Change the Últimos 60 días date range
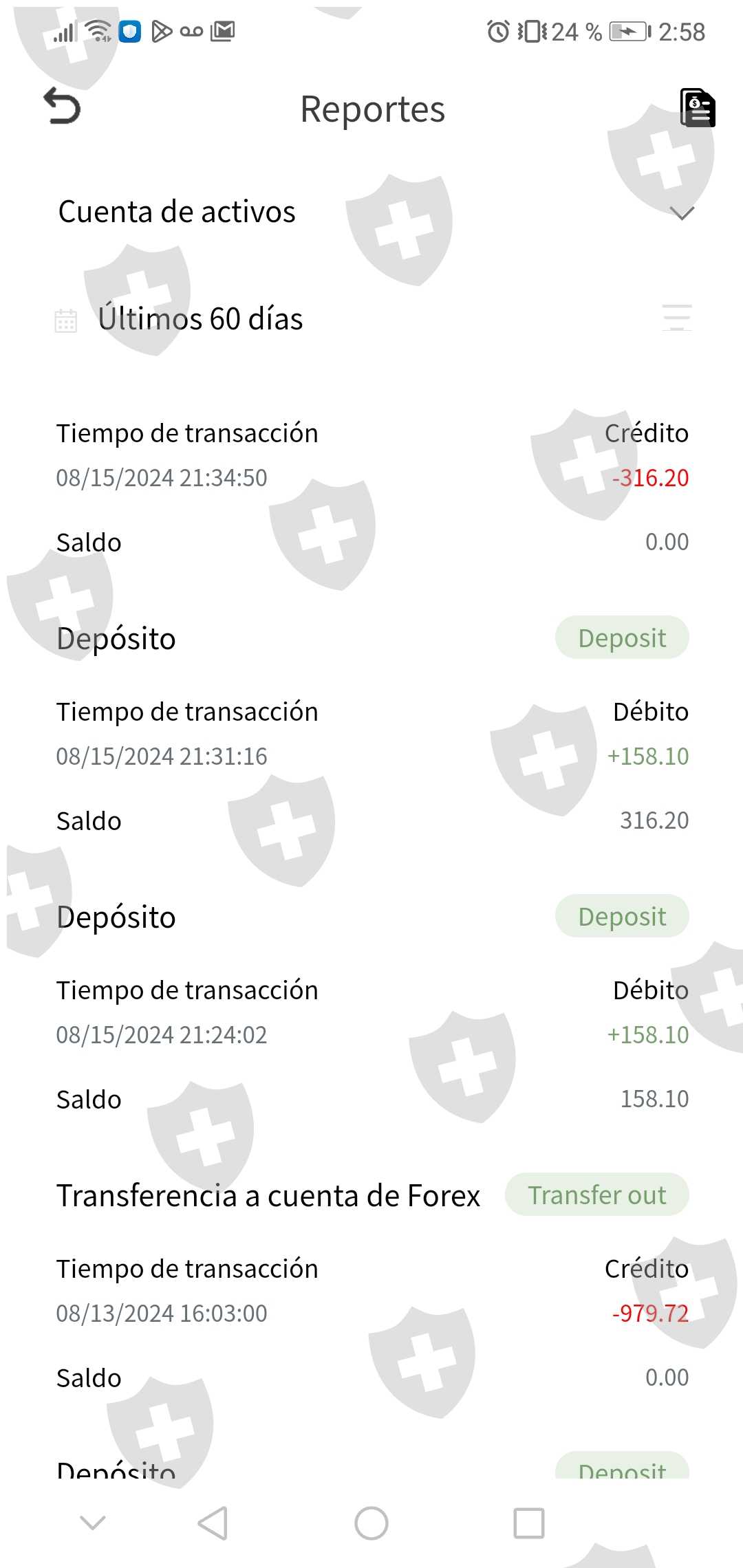743x1568 pixels. pos(200,319)
